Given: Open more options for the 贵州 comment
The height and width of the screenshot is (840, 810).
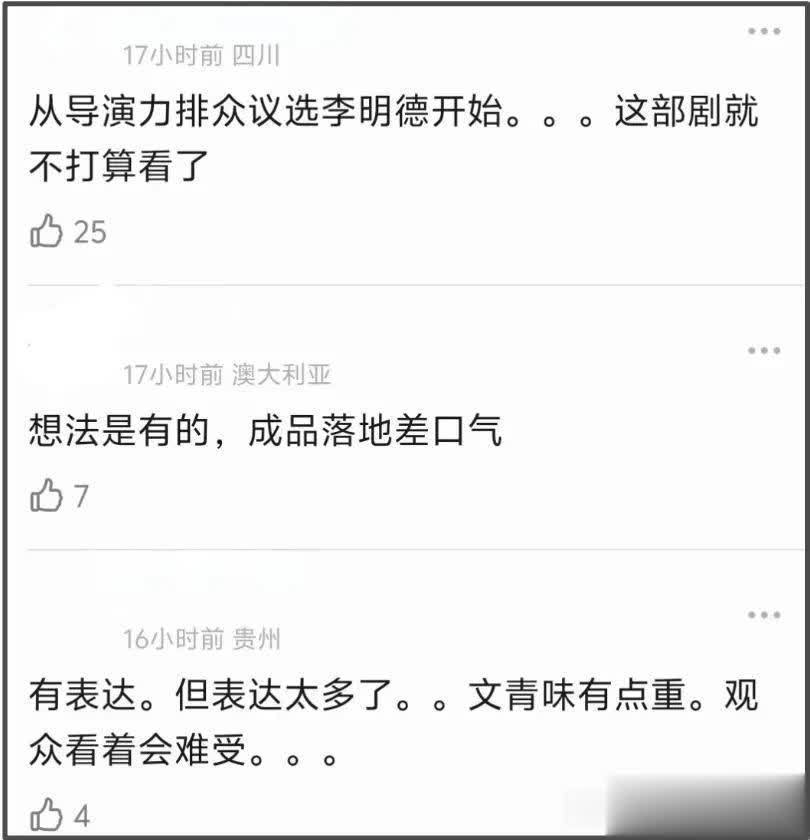Looking at the screenshot, I should point(764,614).
